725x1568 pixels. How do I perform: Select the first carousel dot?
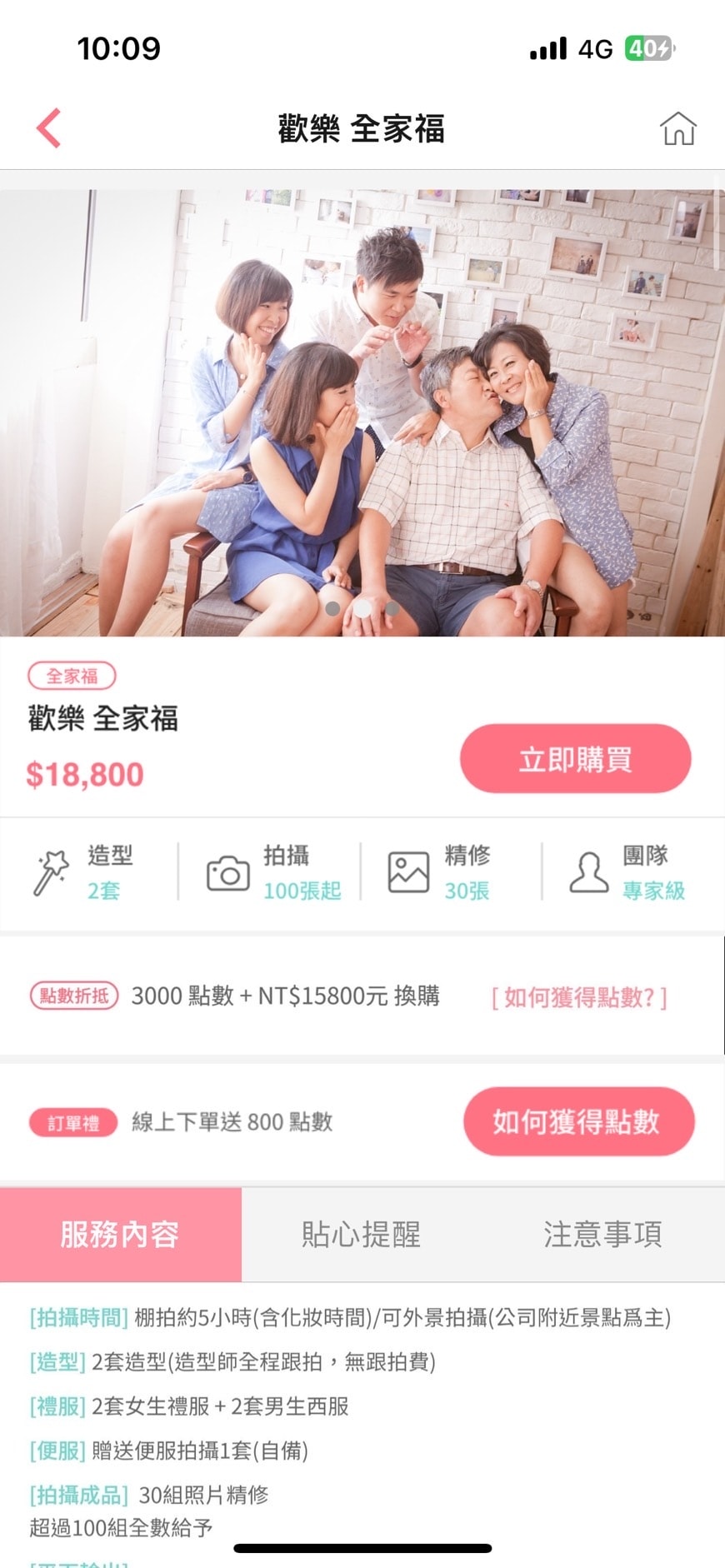click(x=332, y=609)
